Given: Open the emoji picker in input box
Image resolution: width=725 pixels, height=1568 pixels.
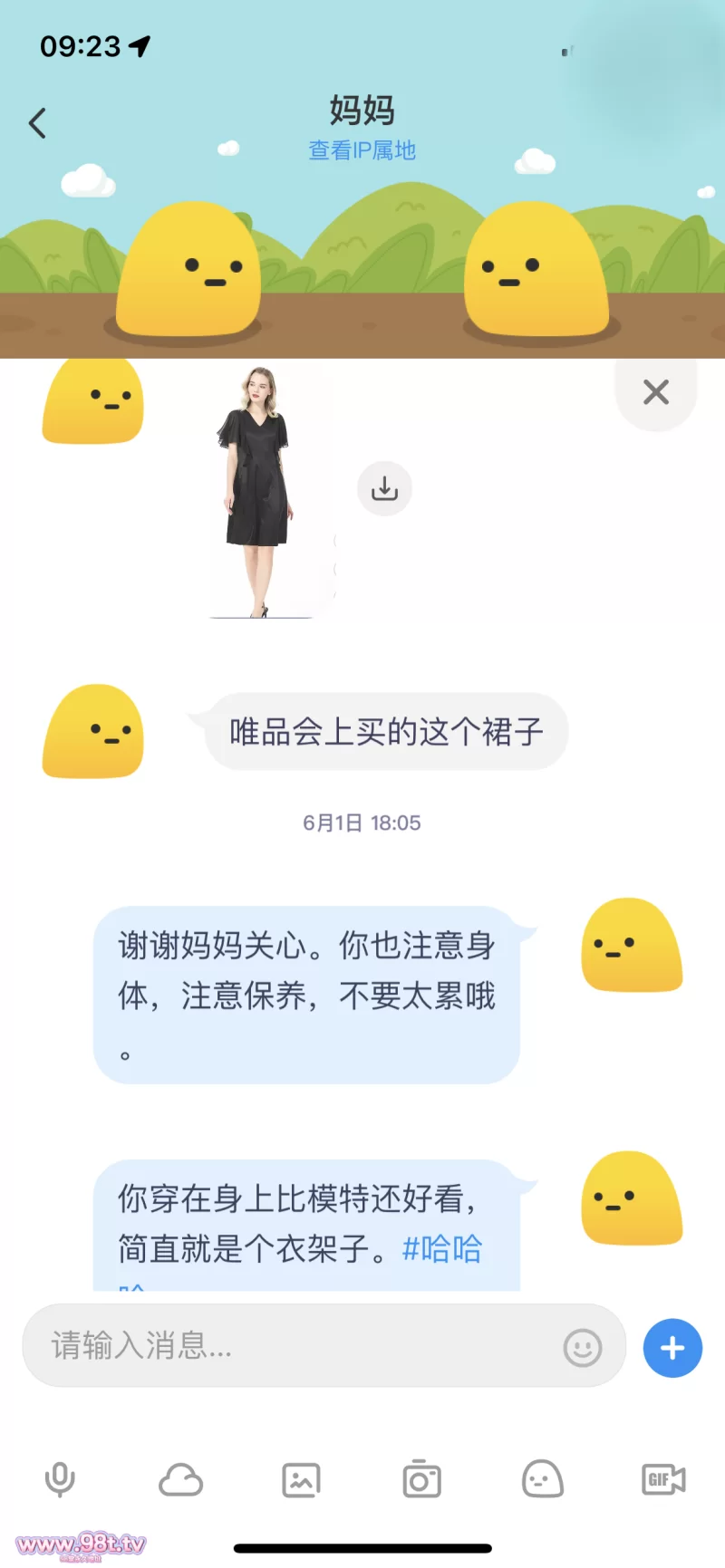Looking at the screenshot, I should [582, 1348].
